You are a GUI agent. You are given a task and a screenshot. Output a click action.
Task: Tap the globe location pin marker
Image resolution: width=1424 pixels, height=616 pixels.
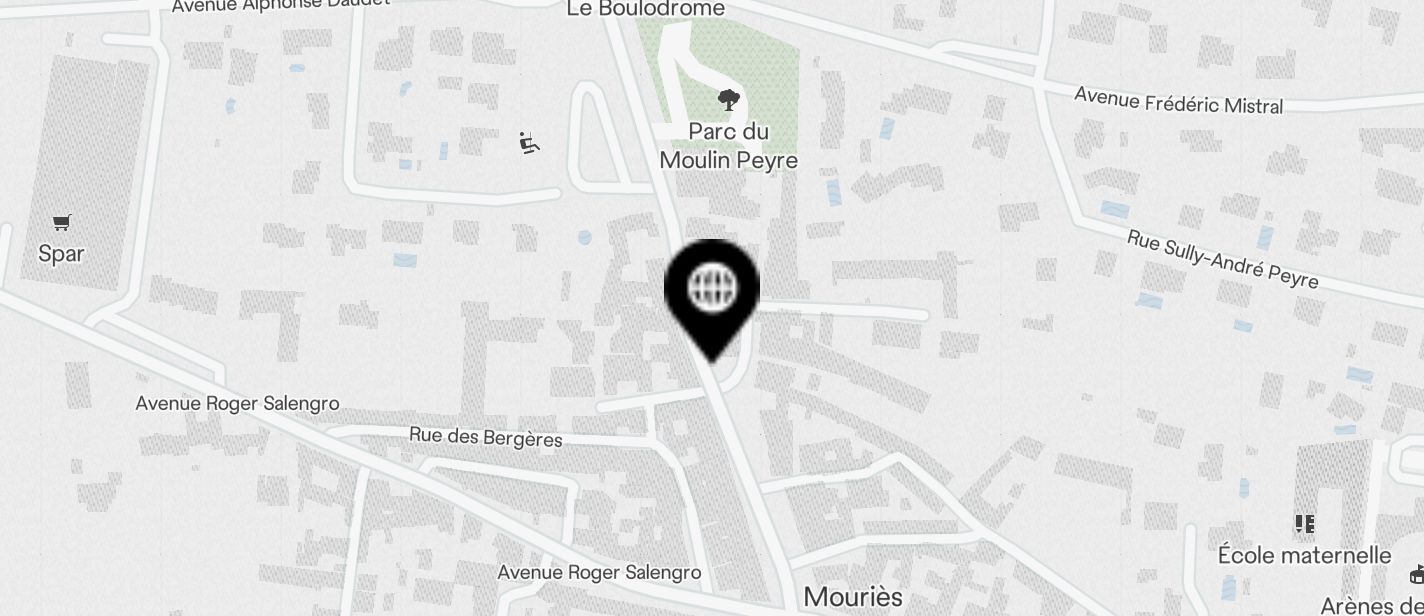click(x=712, y=293)
